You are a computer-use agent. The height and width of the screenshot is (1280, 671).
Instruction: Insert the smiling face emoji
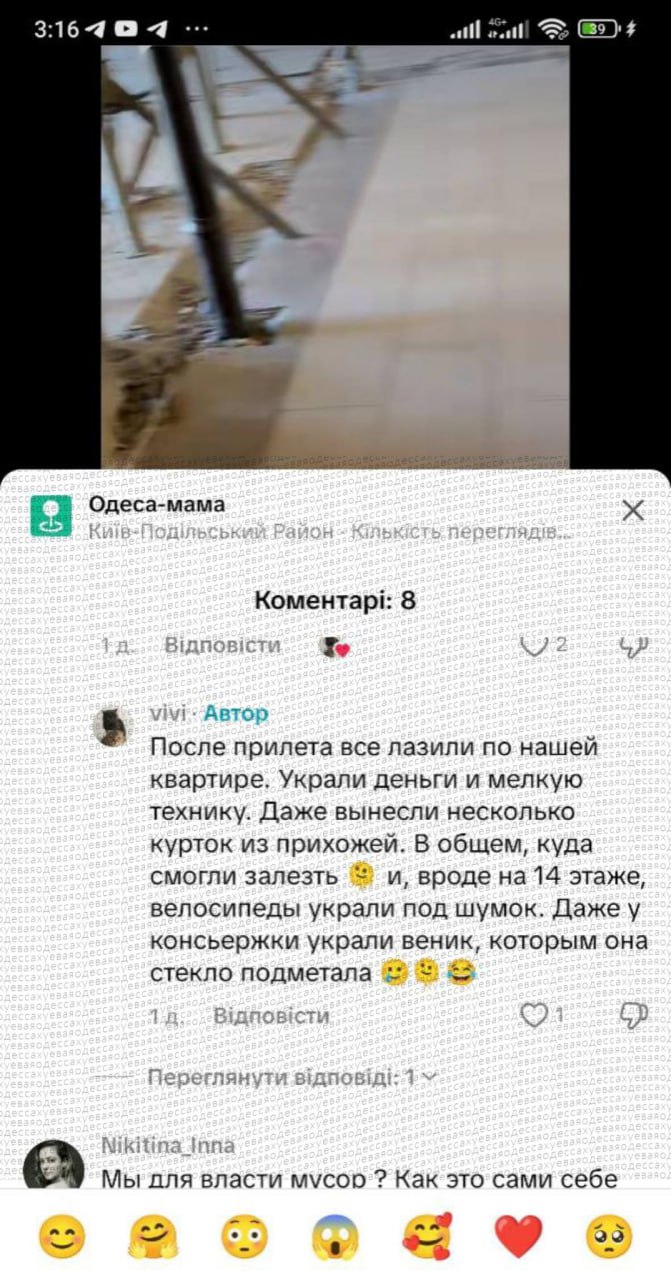click(62, 1237)
